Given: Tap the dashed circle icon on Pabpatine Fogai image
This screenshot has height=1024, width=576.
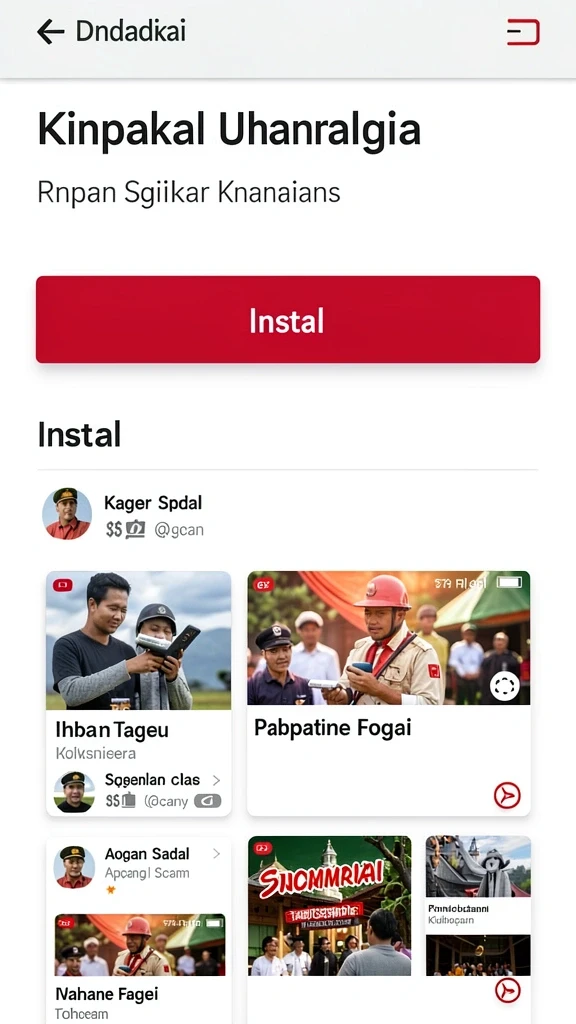Looking at the screenshot, I should [505, 686].
